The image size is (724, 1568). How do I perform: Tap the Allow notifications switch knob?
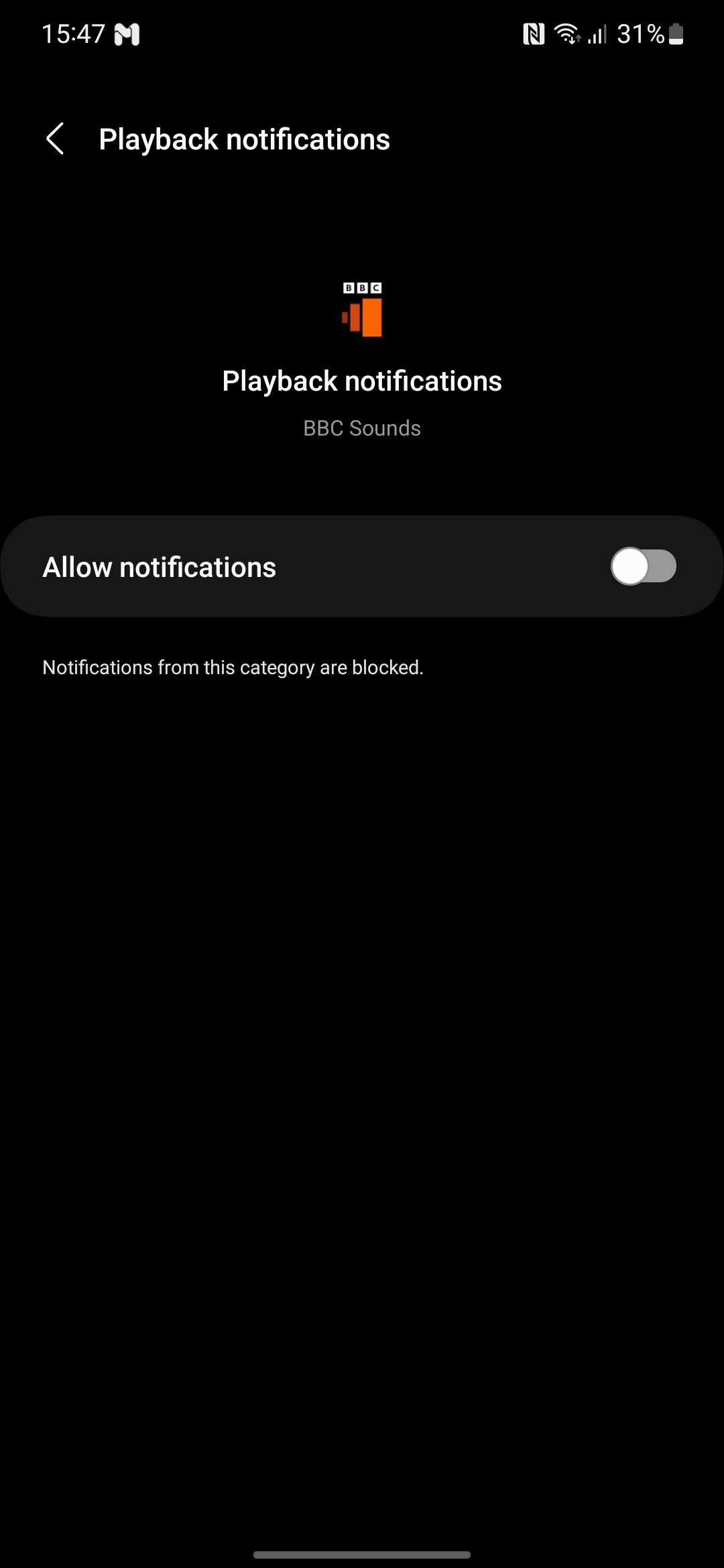[631, 566]
